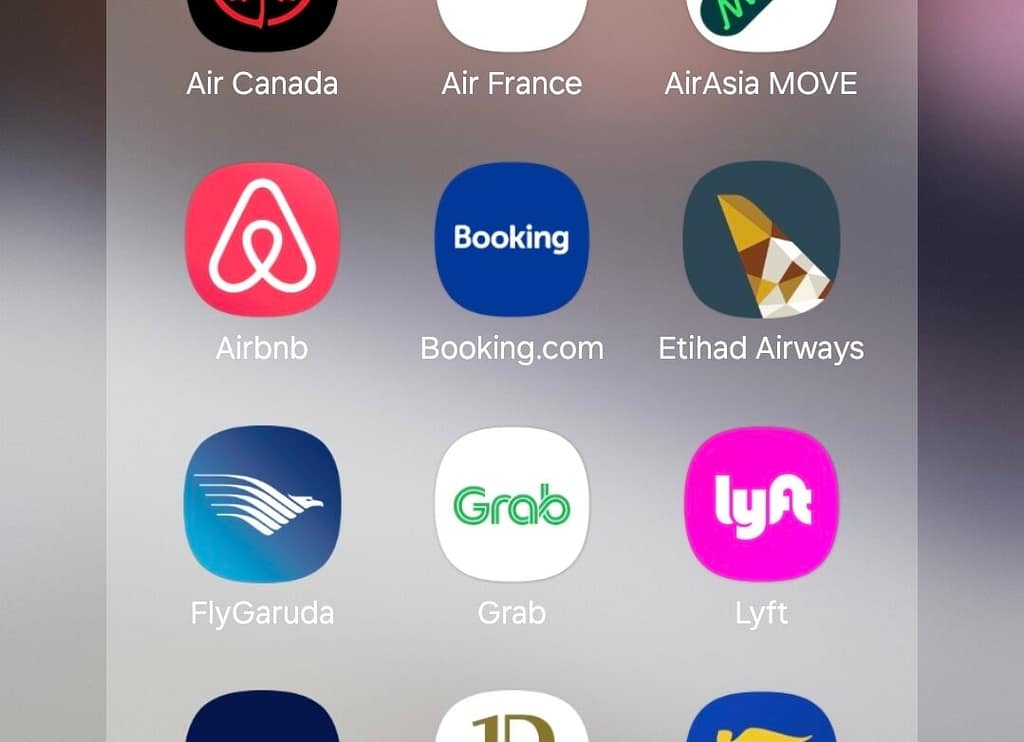Launch the Grab app
Viewport: 1024px width, 742px height.
(512, 503)
